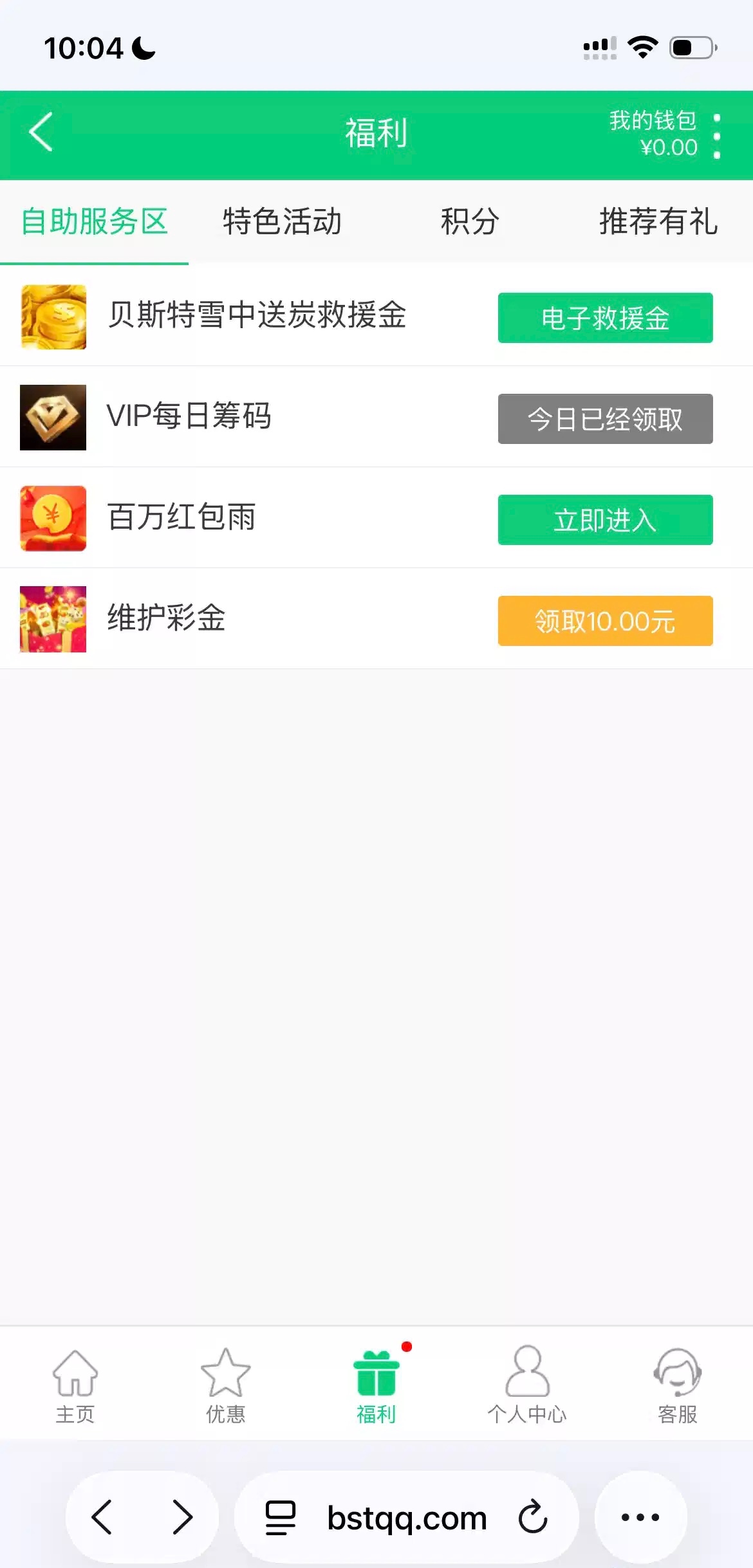Tap the bstqq.com address bar
This screenshot has height=1568, width=753.
tap(407, 1518)
